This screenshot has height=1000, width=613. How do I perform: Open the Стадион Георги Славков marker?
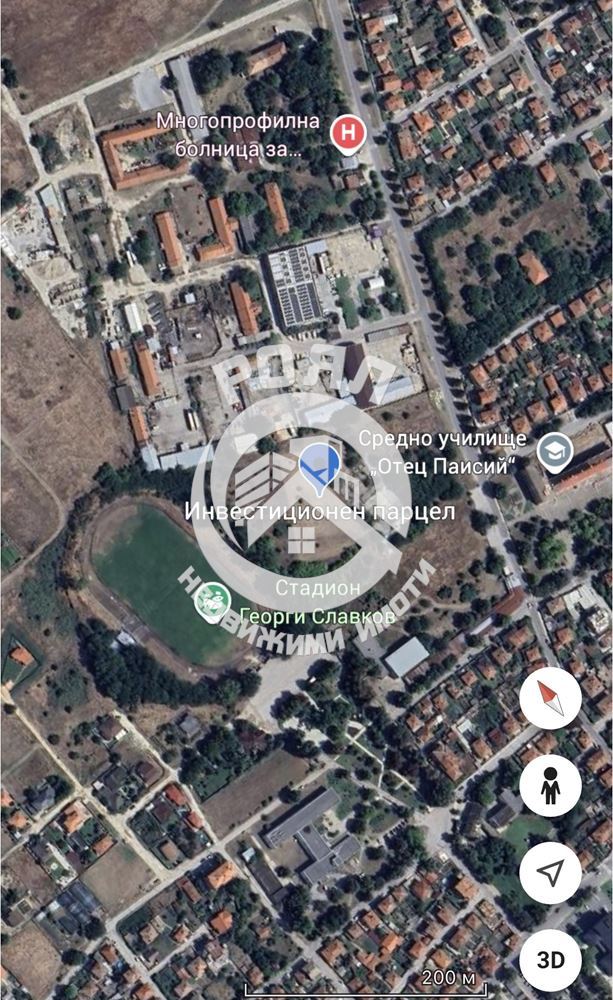coord(213,603)
